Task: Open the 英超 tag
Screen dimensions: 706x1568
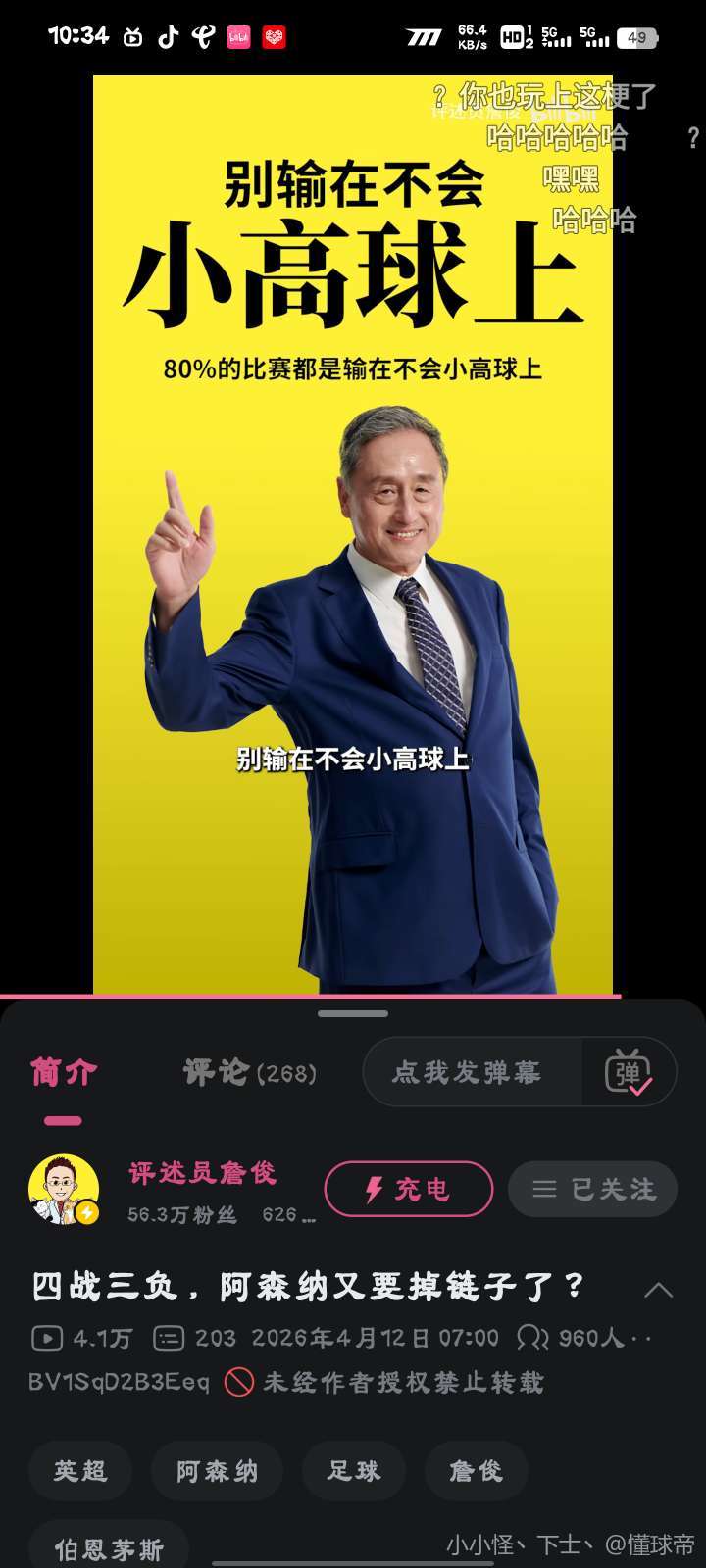Action: [80, 1470]
